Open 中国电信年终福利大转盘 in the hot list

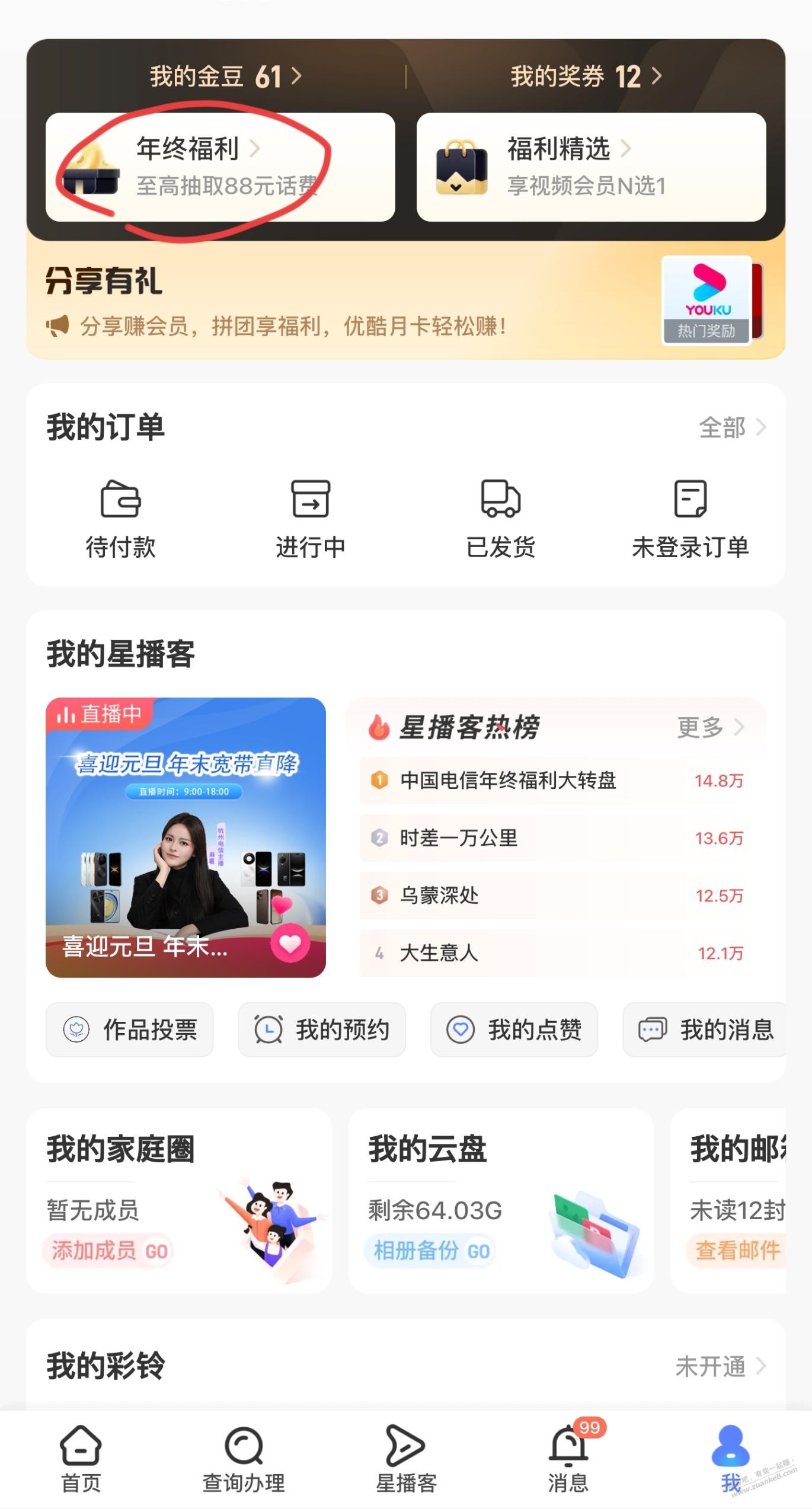tap(509, 781)
